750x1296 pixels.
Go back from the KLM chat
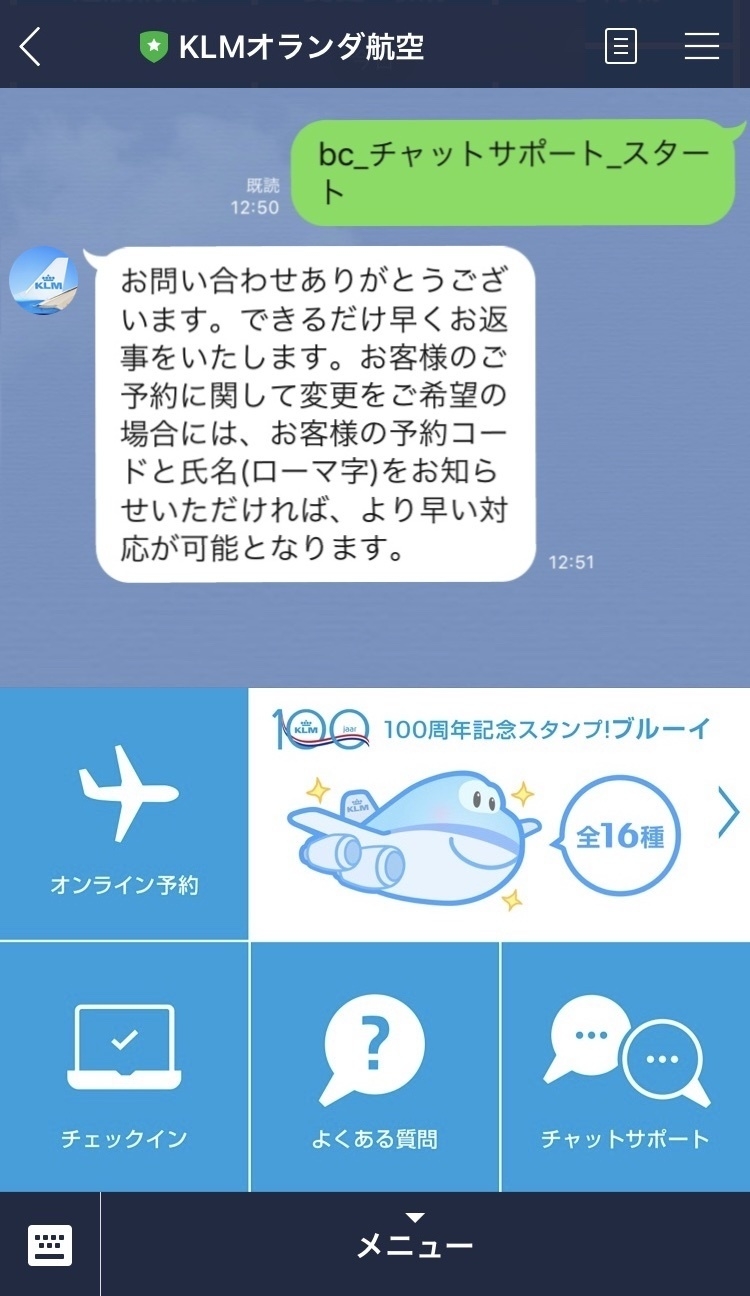point(31,46)
